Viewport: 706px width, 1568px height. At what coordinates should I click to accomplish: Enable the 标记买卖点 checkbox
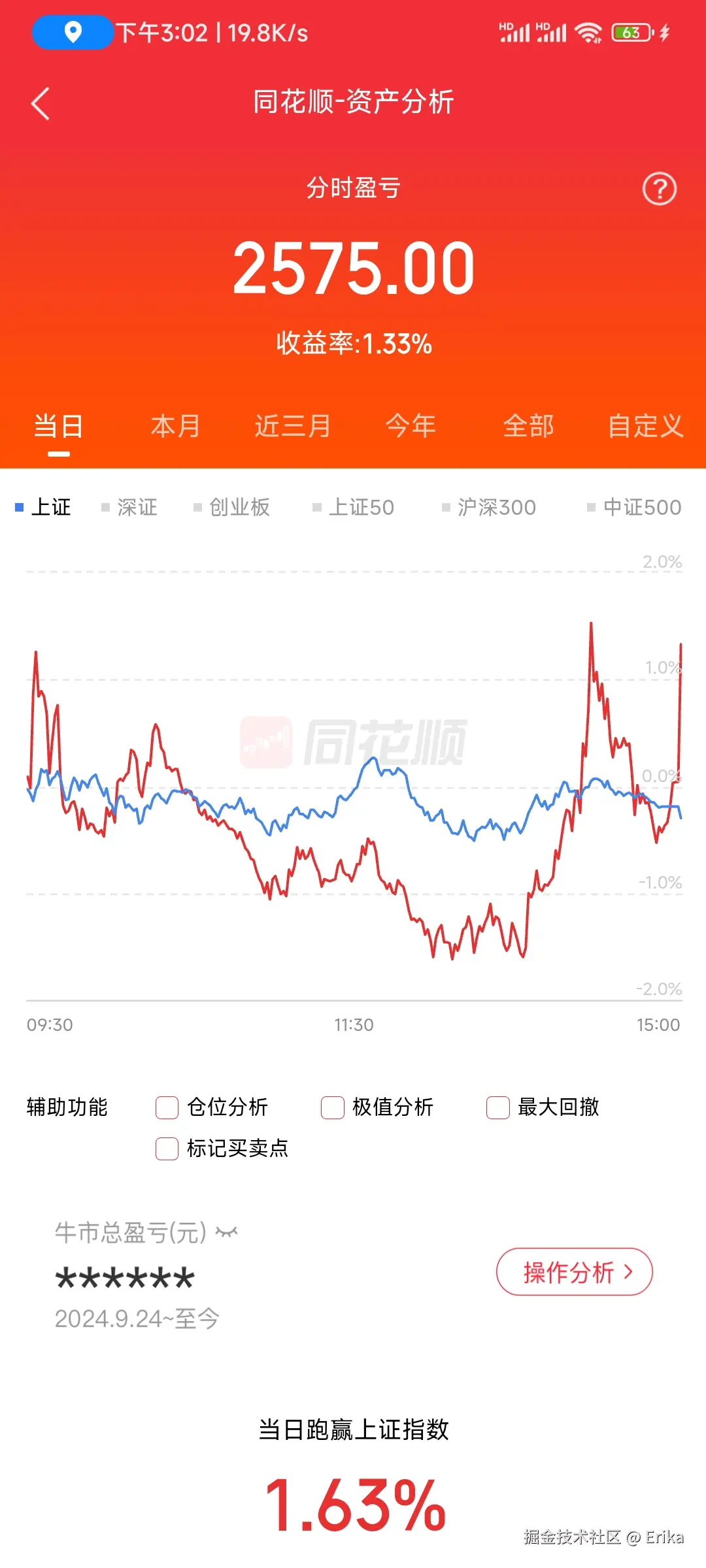coord(166,1148)
